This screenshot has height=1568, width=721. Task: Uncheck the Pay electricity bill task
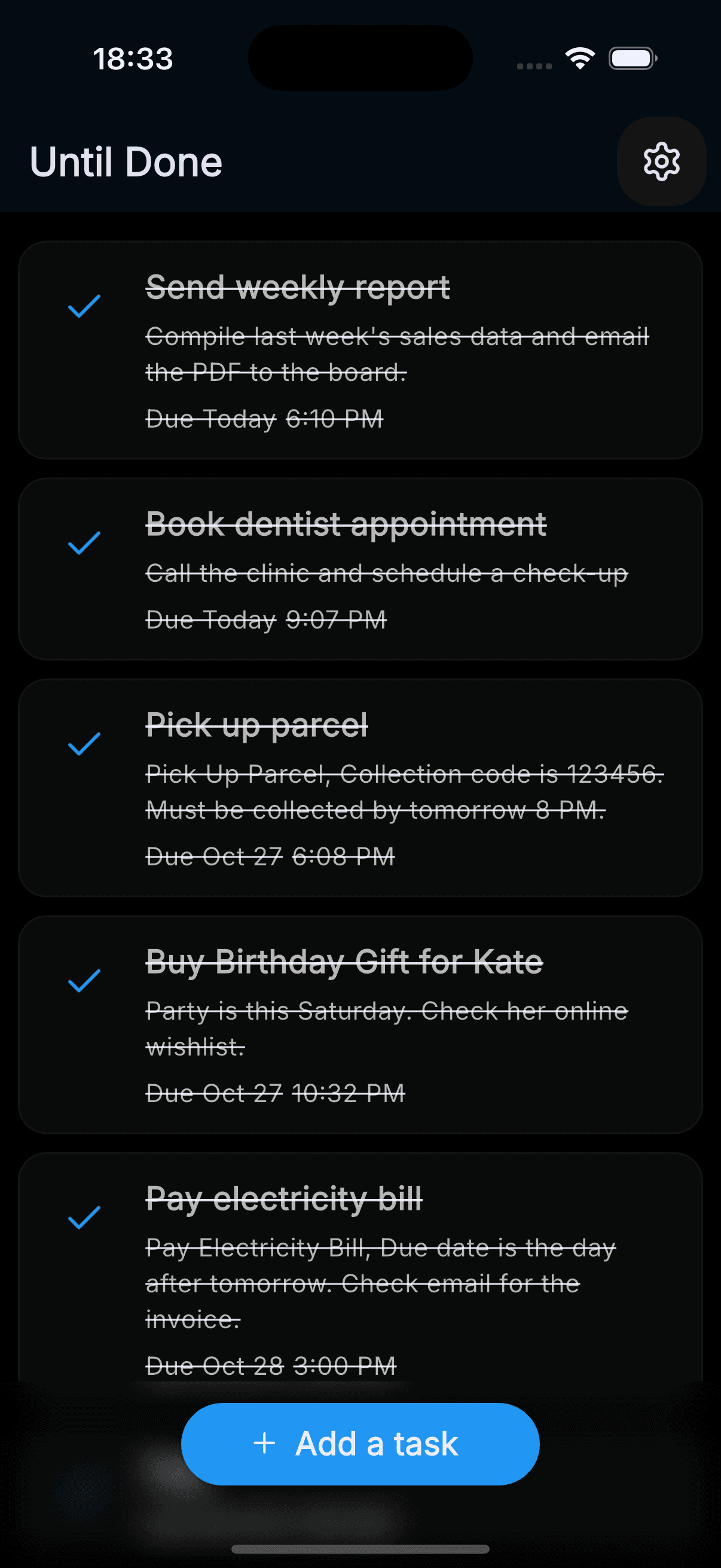pos(84,1217)
